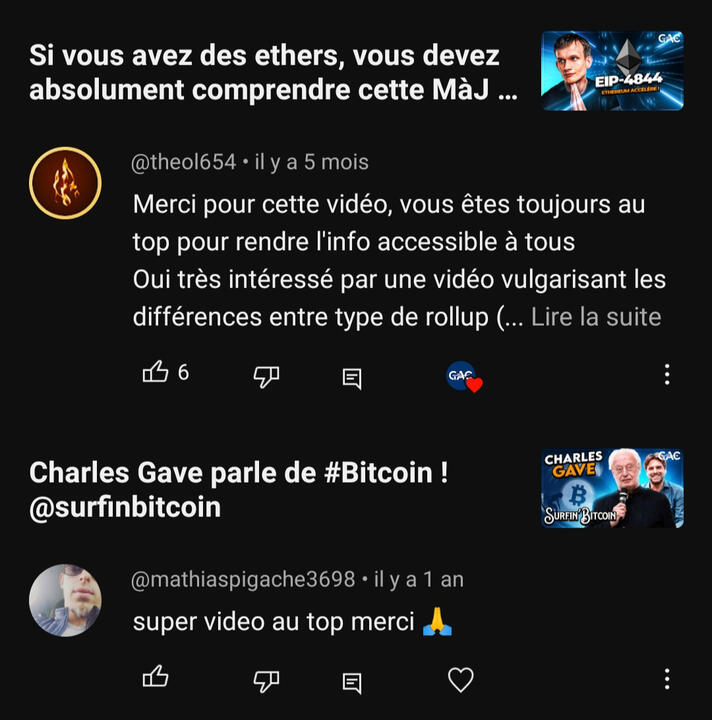
Task: Like the comment by @theol654
Action: [156, 374]
